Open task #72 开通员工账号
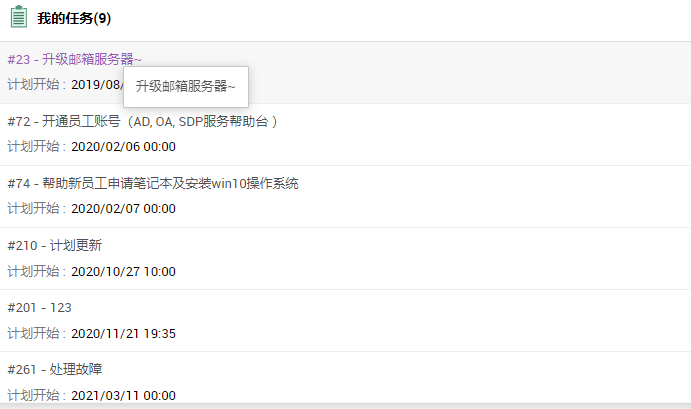This screenshot has height=409, width=691. tap(142, 121)
